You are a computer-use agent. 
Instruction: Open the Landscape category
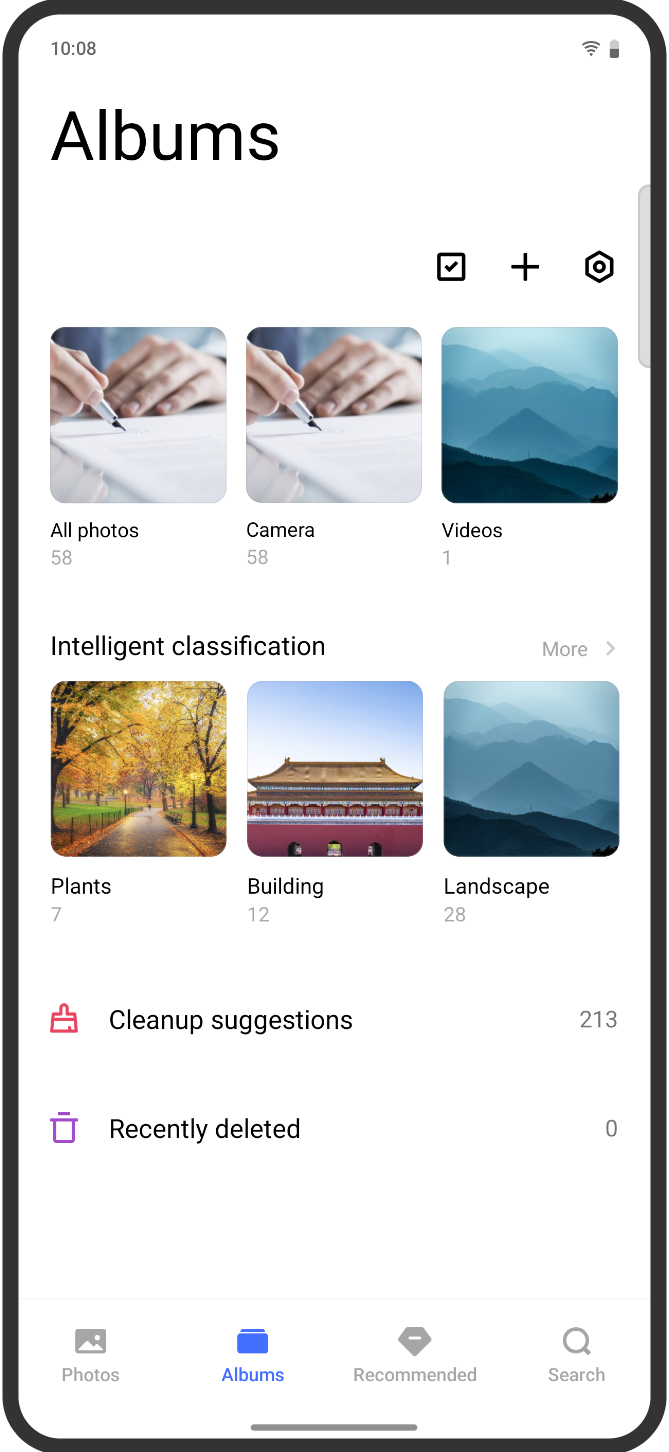tap(531, 769)
